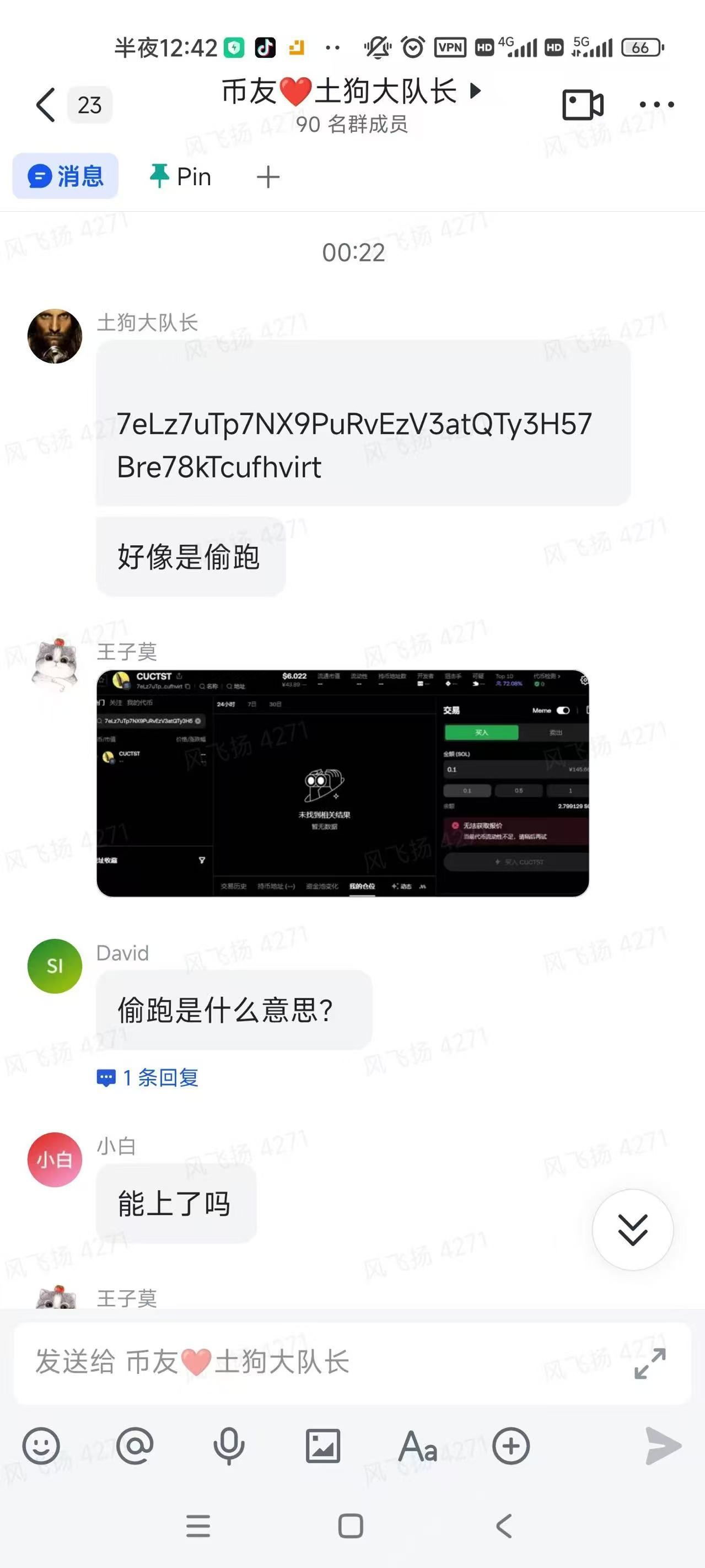Screen dimensions: 705x1568
Task: Open the three-dot overflow menu
Action: coord(656,105)
